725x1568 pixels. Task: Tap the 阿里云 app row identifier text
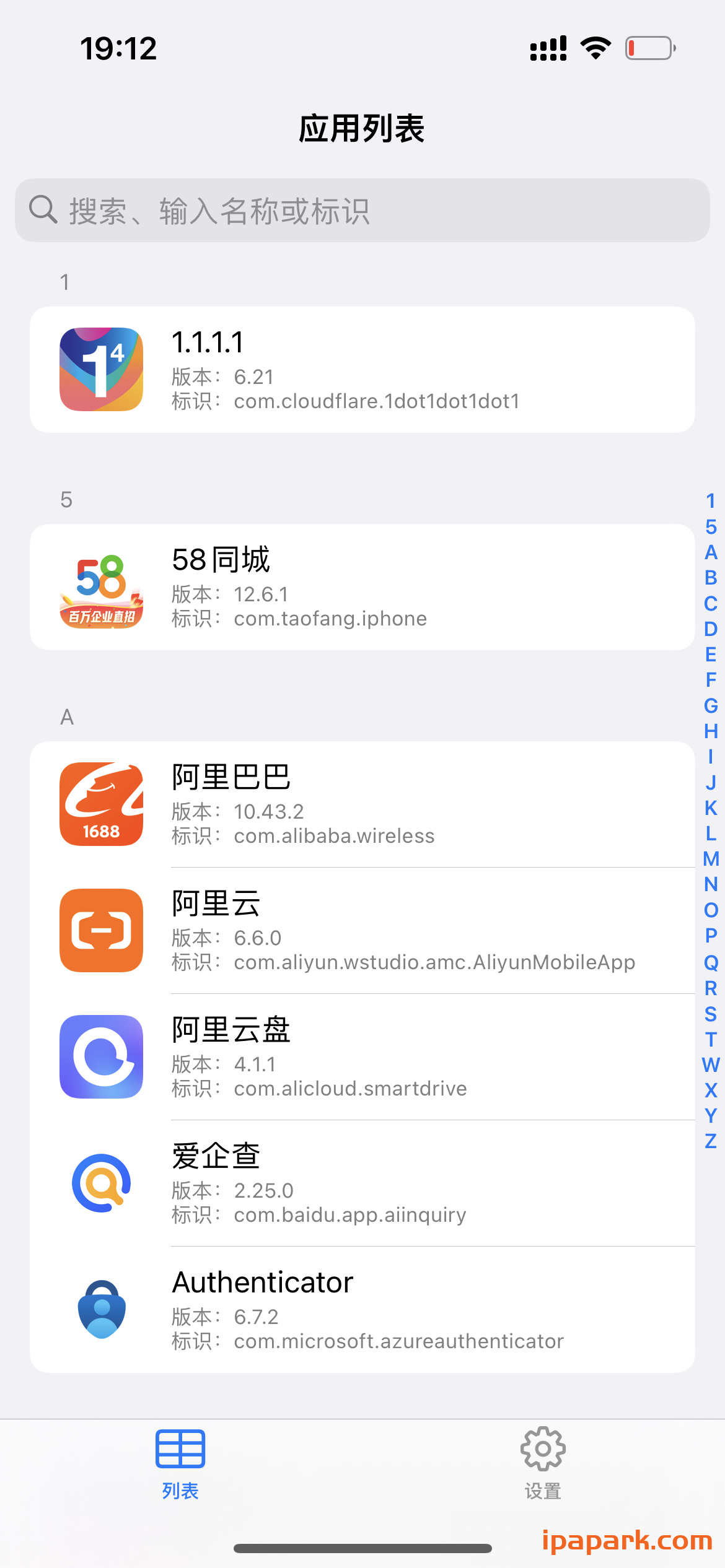click(434, 962)
